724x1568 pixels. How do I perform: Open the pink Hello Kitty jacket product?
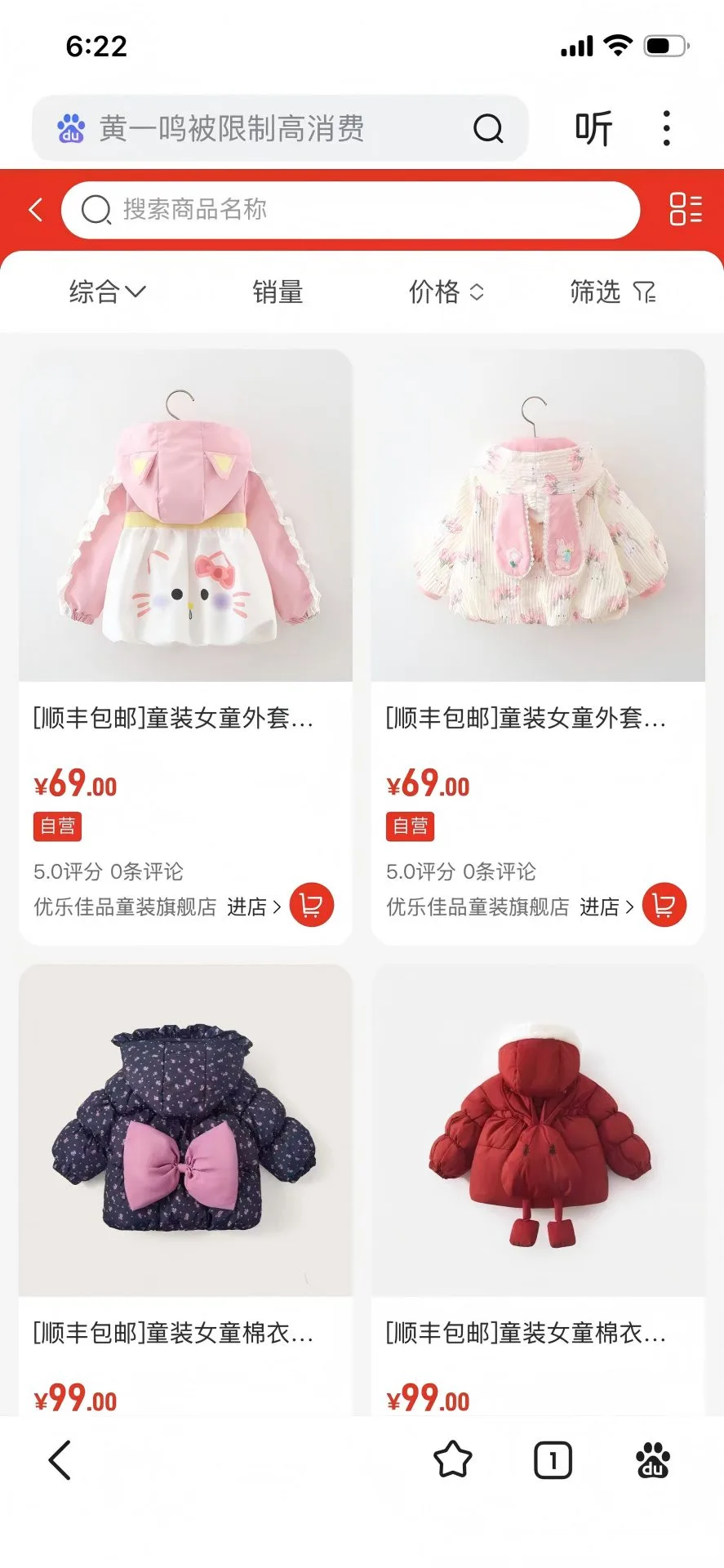(186, 516)
